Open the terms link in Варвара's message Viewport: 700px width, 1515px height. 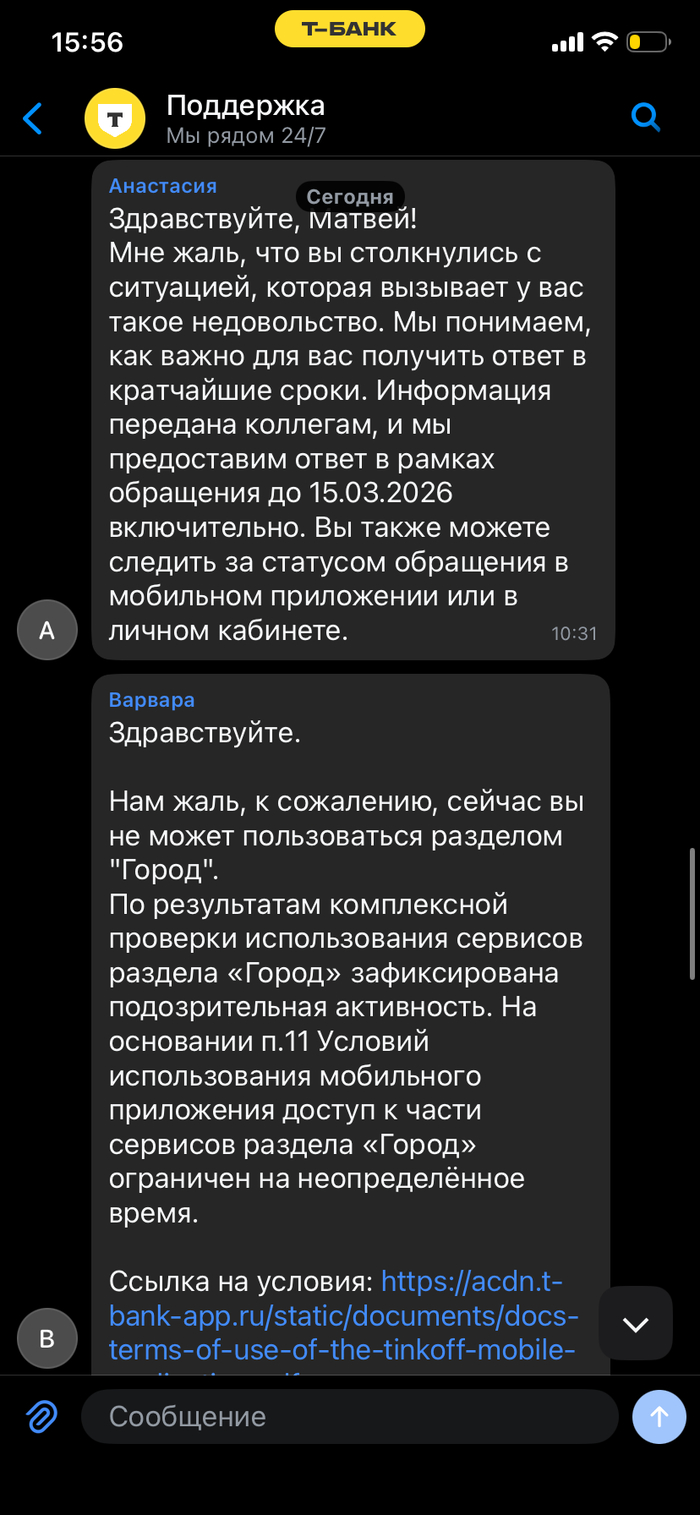click(342, 1315)
